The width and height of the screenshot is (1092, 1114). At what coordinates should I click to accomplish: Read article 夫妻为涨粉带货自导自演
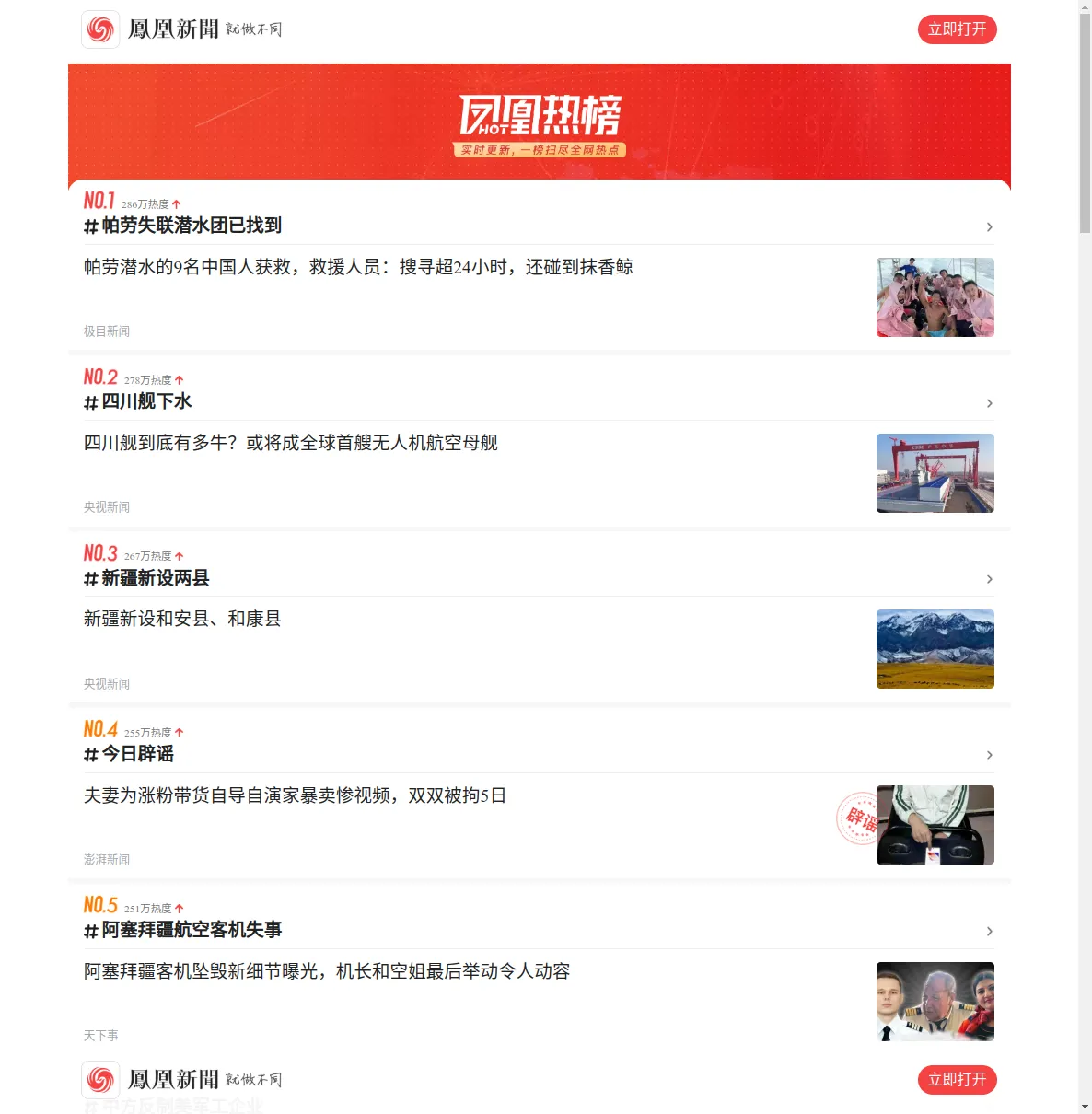(x=295, y=795)
